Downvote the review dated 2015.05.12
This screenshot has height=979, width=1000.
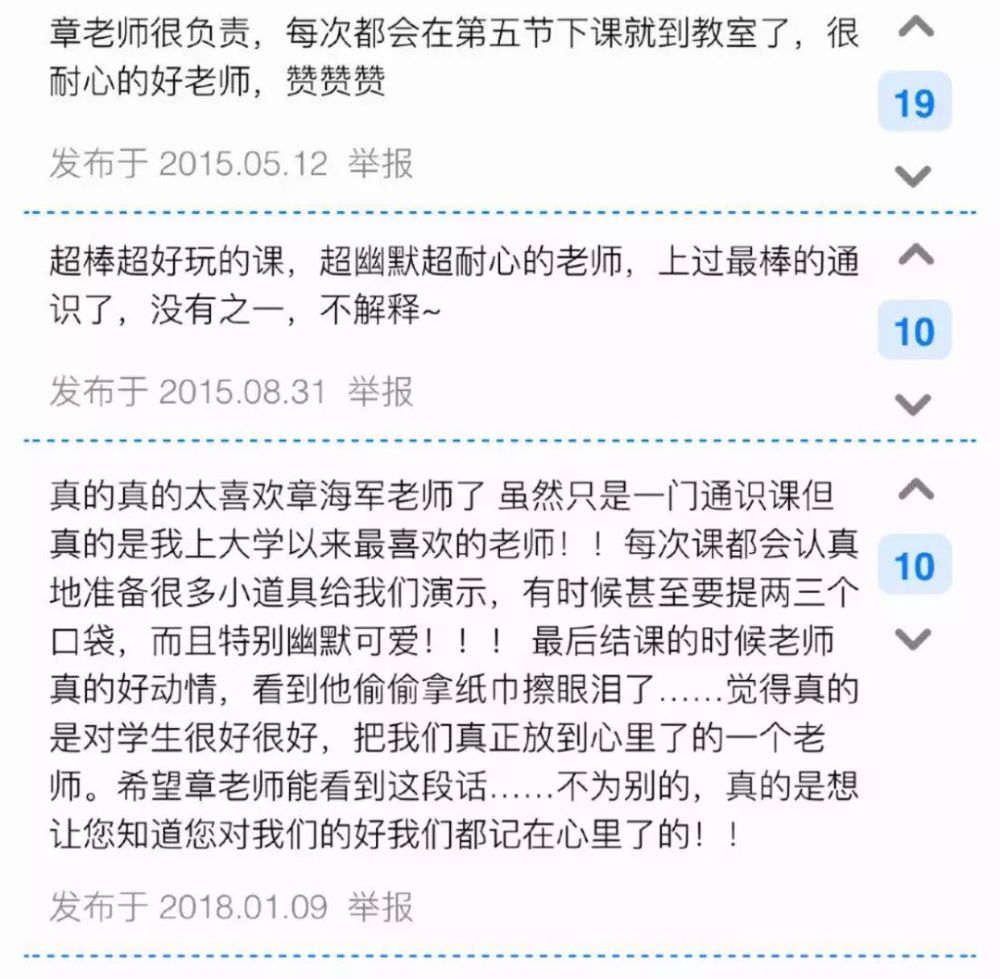point(914,176)
